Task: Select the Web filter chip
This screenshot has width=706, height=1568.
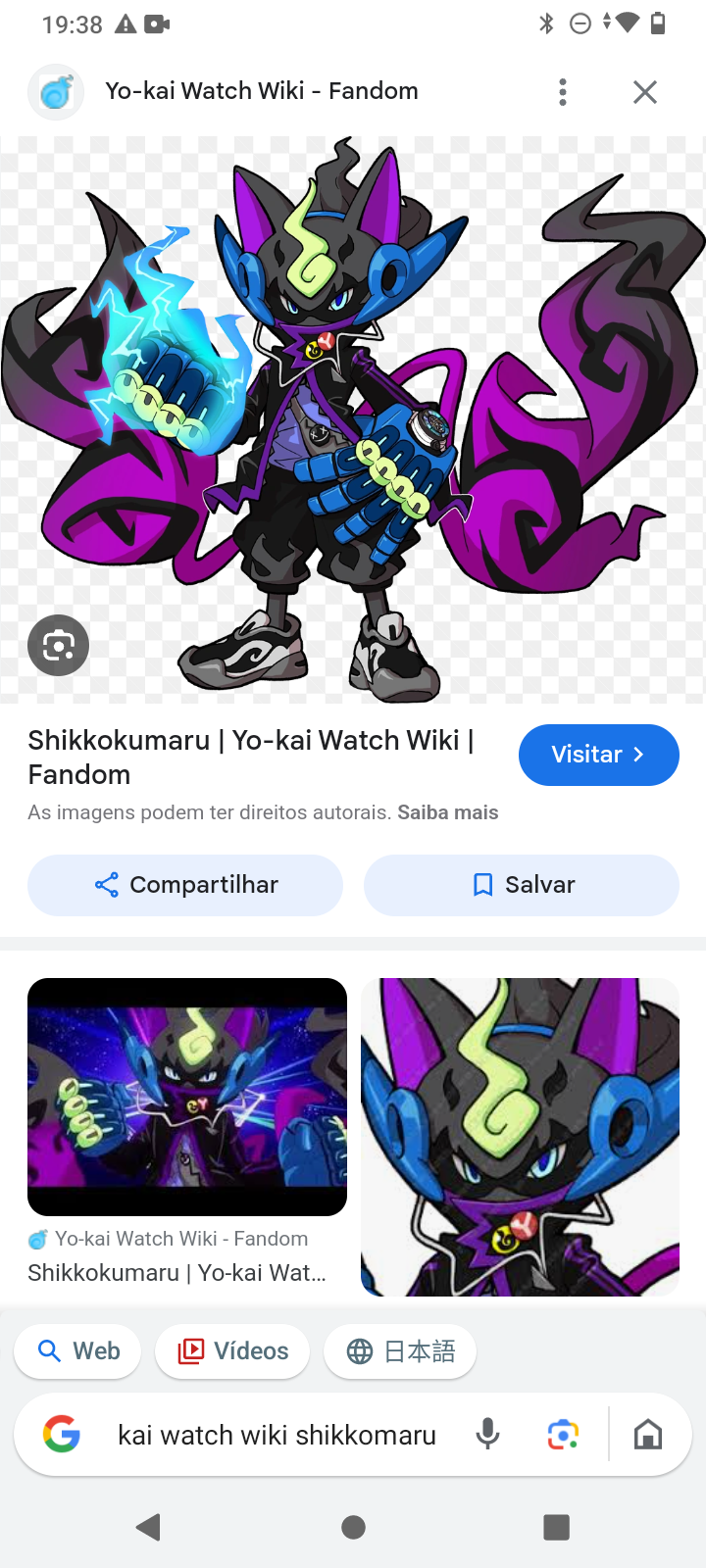Action: coord(77,1351)
